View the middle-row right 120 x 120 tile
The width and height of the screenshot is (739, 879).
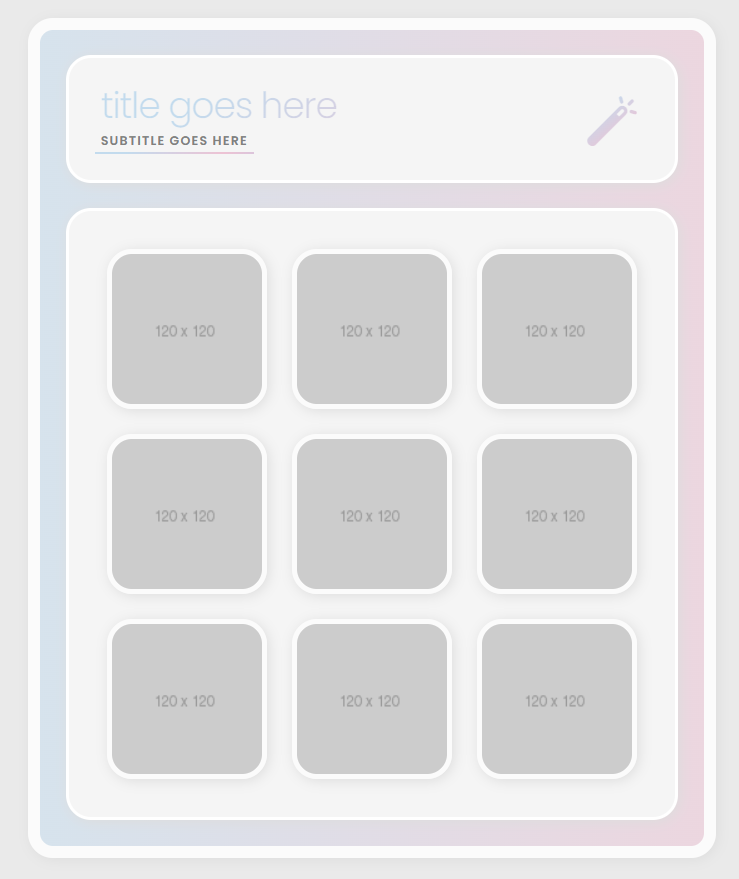pos(557,514)
